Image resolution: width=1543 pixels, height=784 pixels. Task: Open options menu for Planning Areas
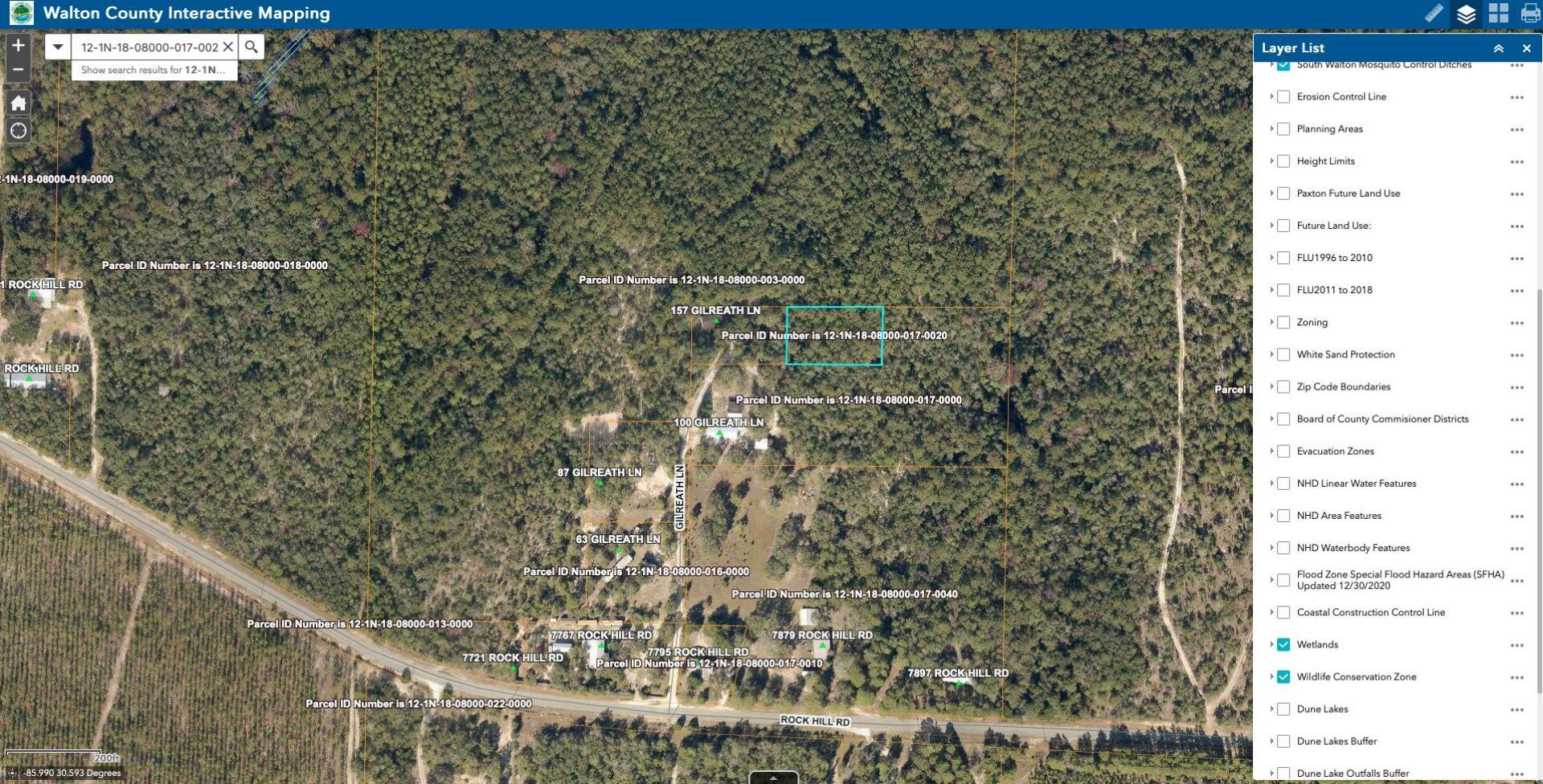1516,129
